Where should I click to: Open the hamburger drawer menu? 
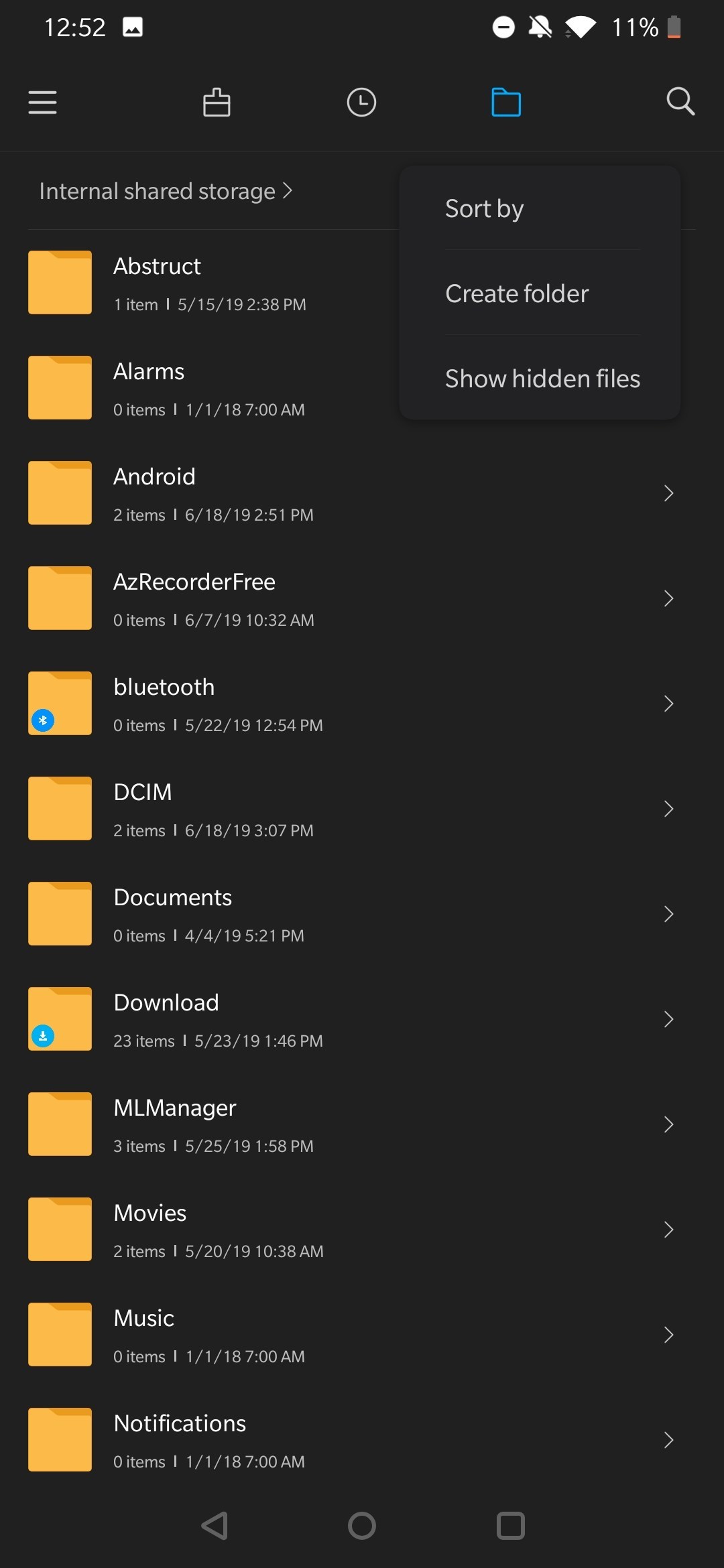42,103
